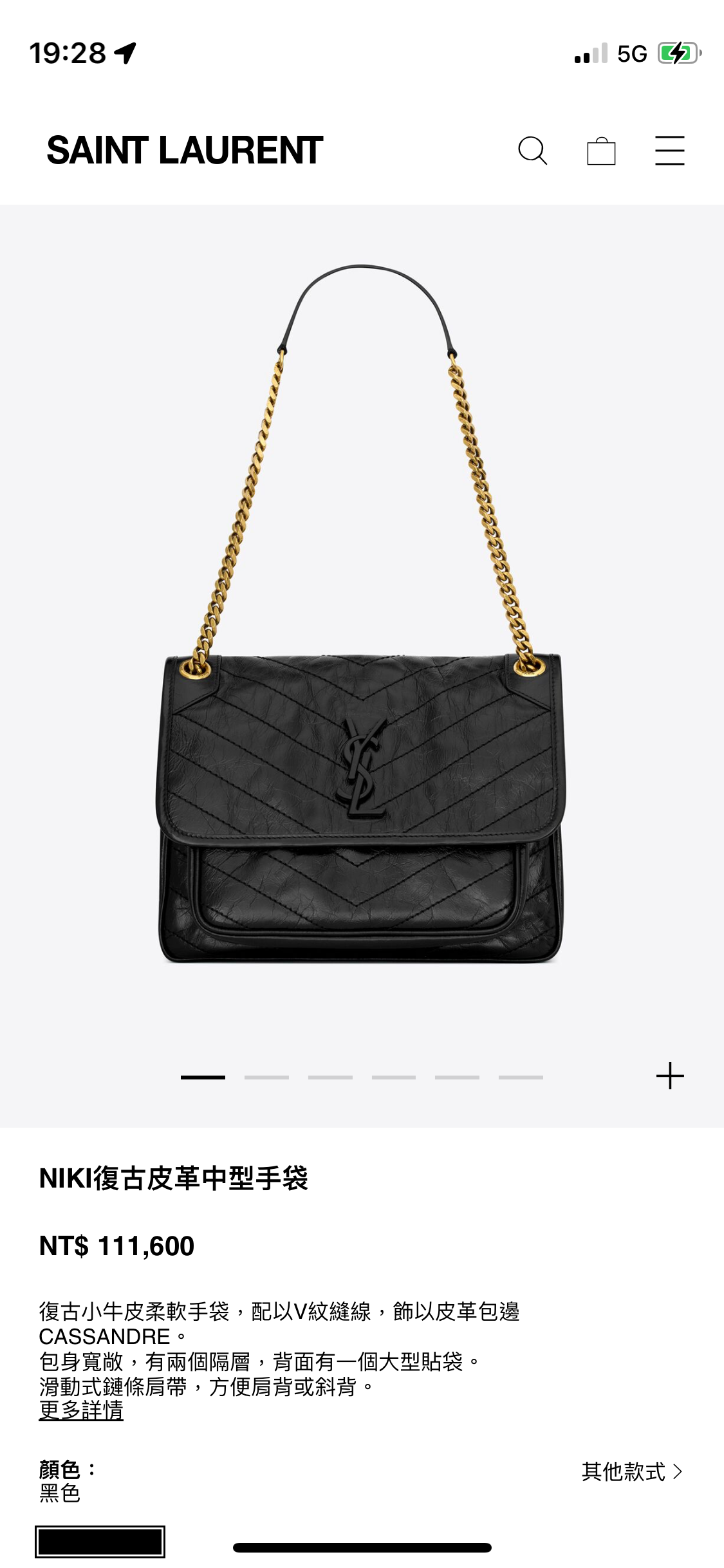
Task: Jump to the second product image indicator
Action: pos(266,1077)
